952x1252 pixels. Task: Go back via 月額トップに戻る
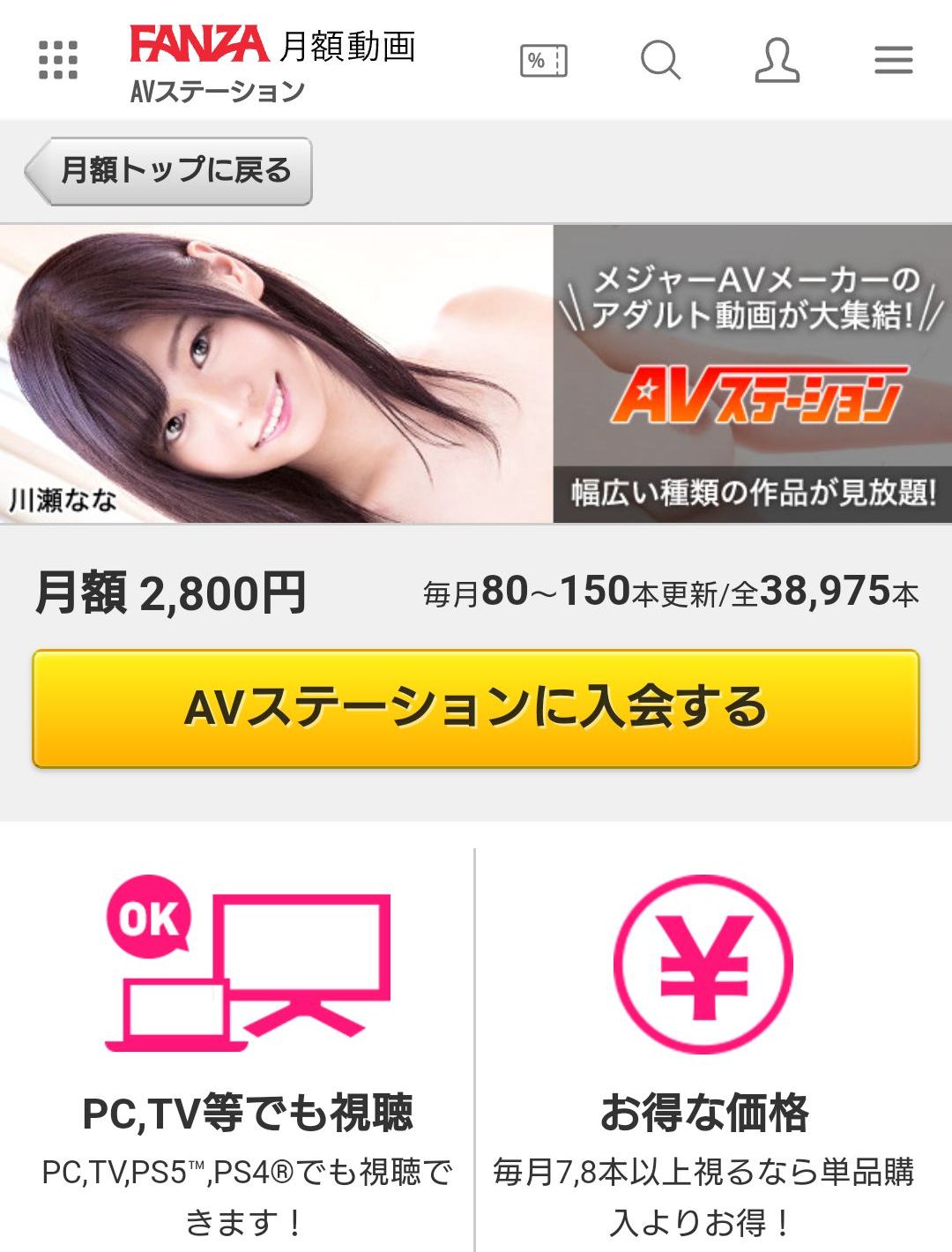tap(169, 171)
